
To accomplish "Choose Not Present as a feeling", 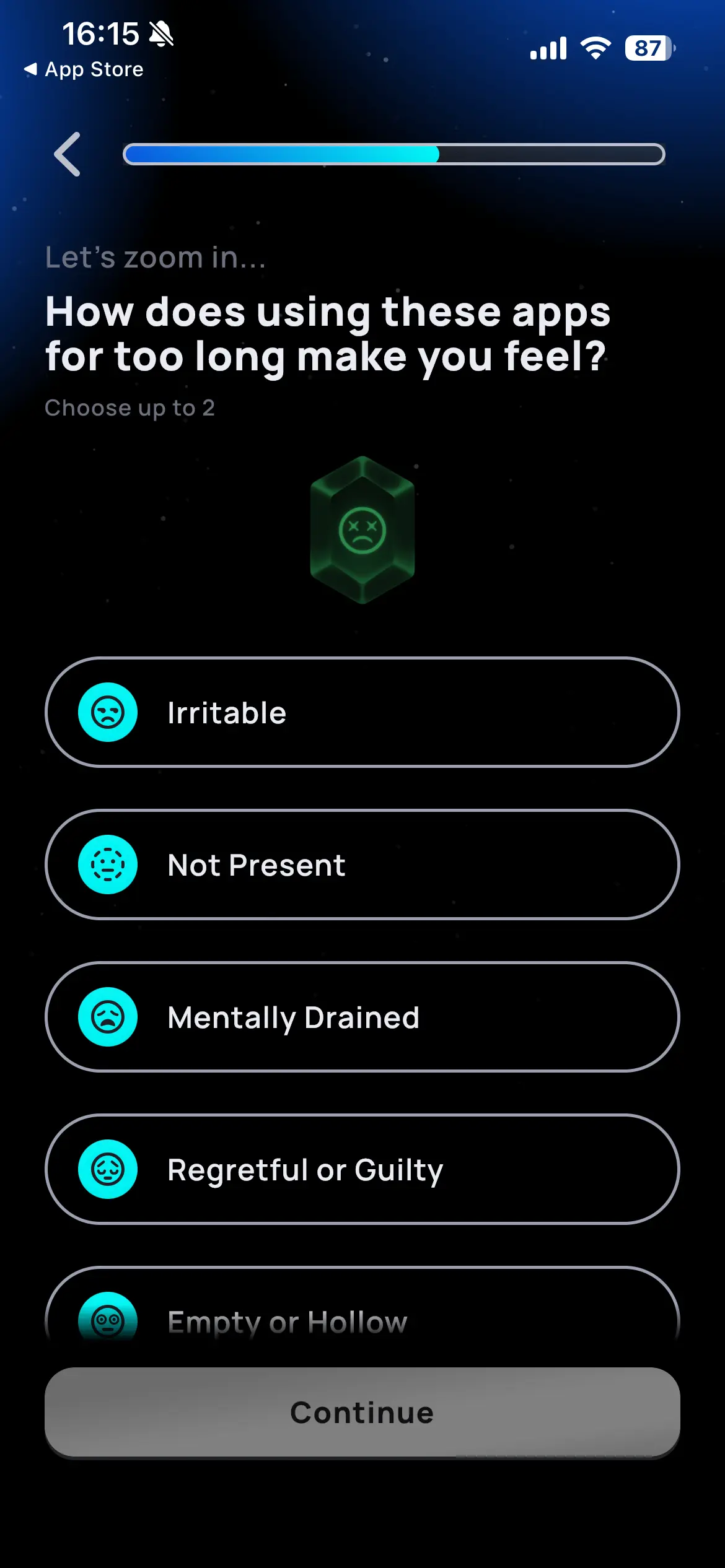I will pos(362,865).
